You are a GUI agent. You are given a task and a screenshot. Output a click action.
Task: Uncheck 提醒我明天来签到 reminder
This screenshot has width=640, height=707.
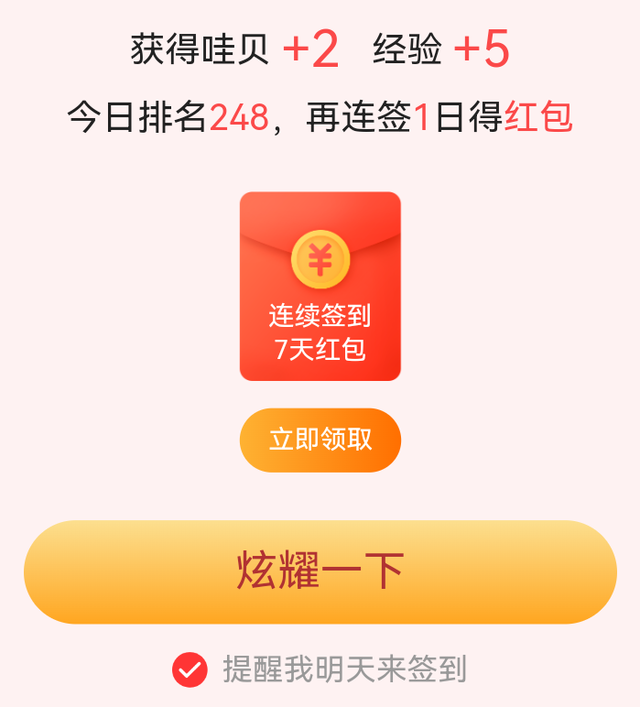point(190,669)
